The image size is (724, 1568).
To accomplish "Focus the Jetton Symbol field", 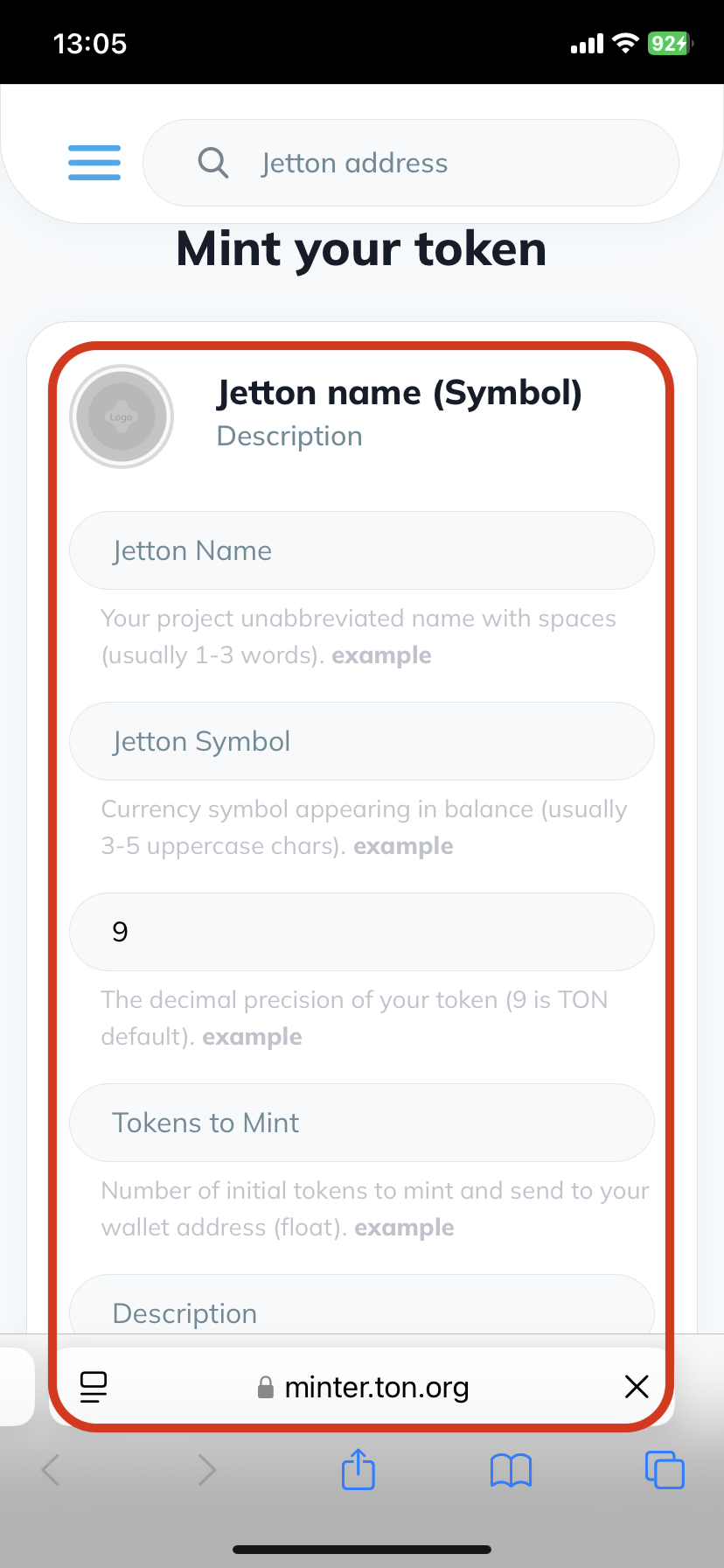I will point(361,741).
